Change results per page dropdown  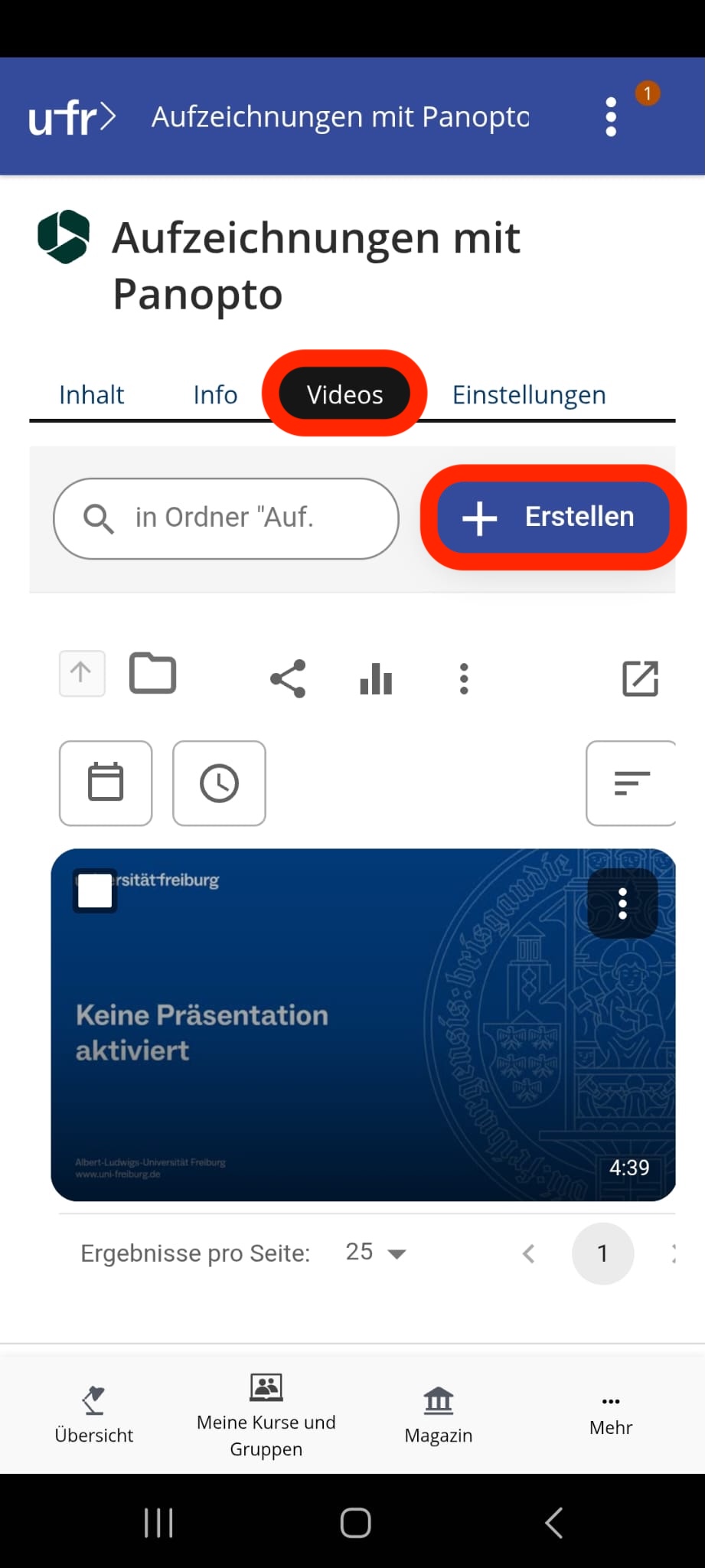376,1253
